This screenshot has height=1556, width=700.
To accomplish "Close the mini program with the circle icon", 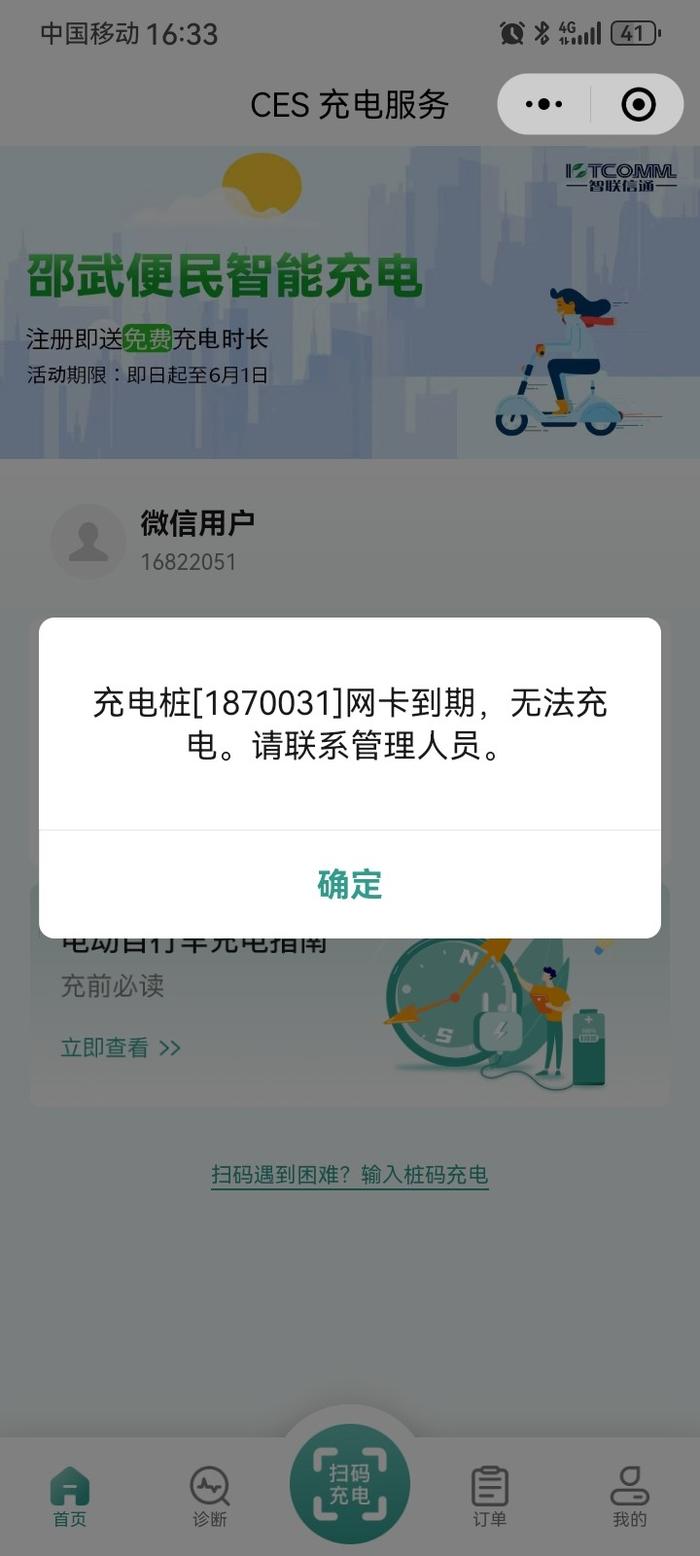I will click(638, 104).
